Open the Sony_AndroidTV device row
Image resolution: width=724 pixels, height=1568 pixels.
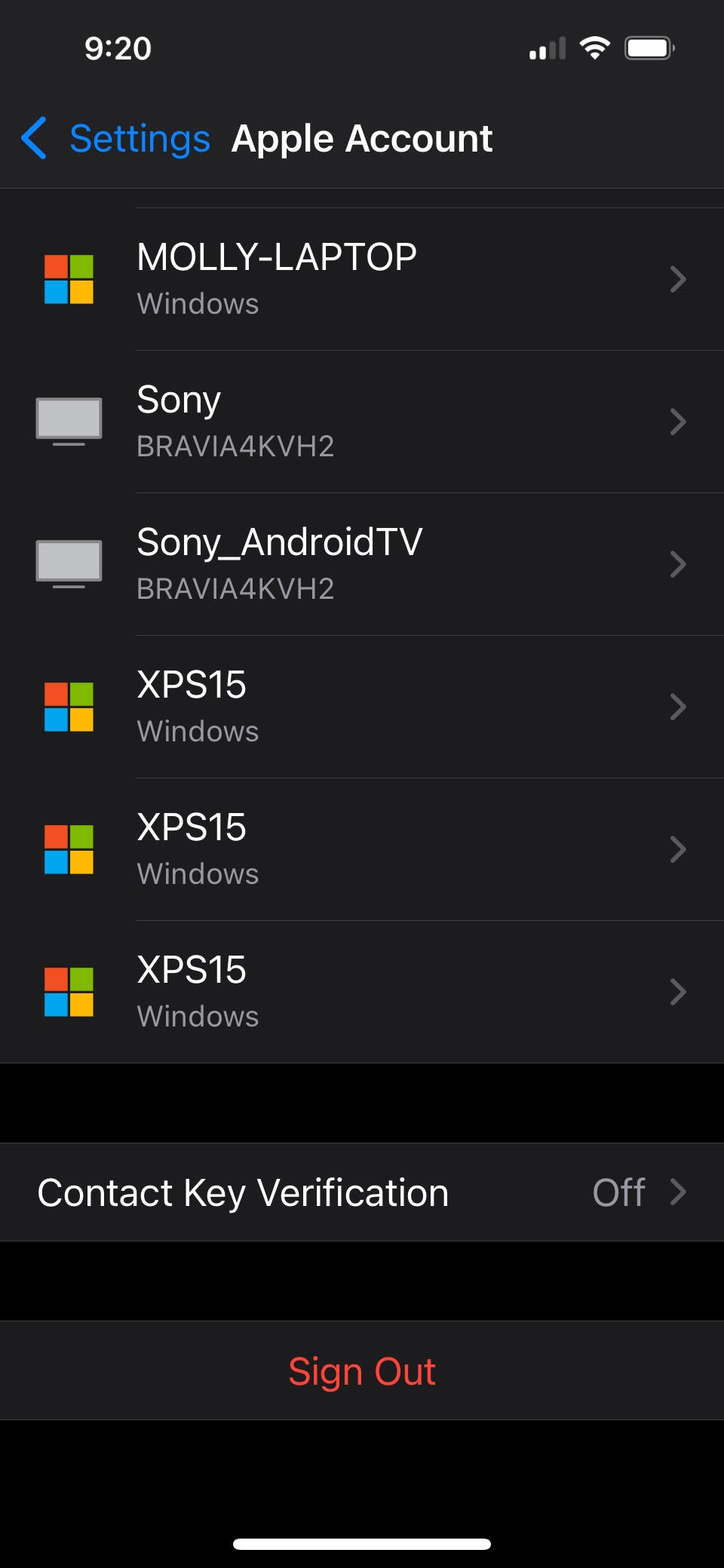pos(362,564)
